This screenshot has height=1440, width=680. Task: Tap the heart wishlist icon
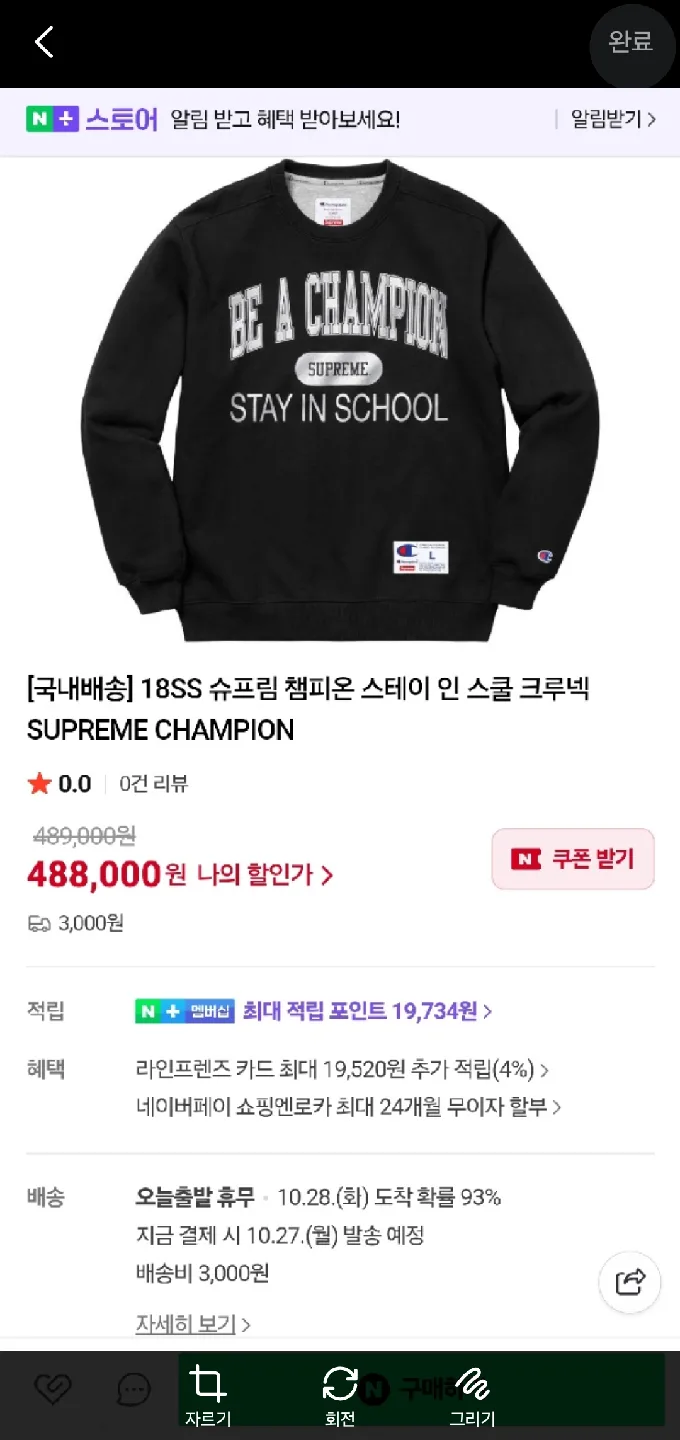click(x=52, y=1388)
